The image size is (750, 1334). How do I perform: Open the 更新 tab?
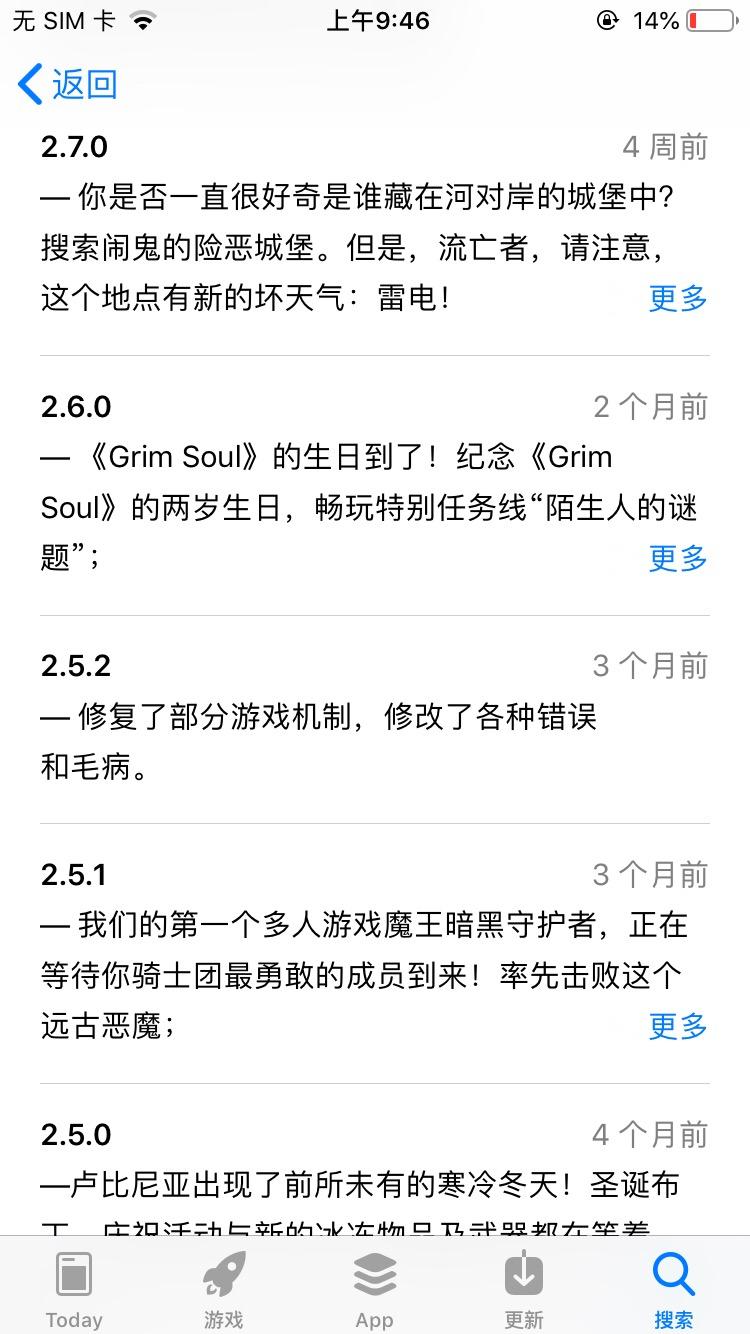point(524,1289)
